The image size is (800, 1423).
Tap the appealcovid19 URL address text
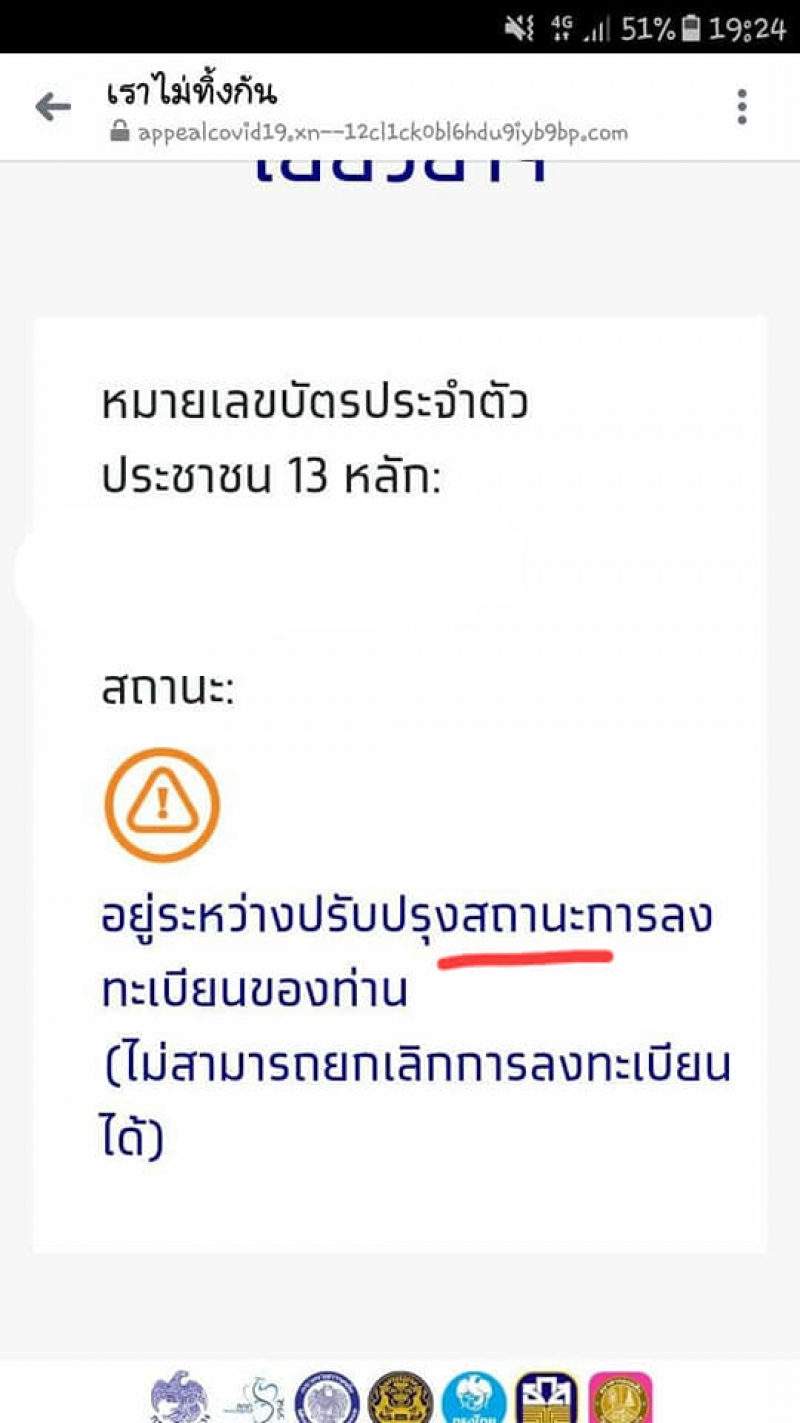382,132
